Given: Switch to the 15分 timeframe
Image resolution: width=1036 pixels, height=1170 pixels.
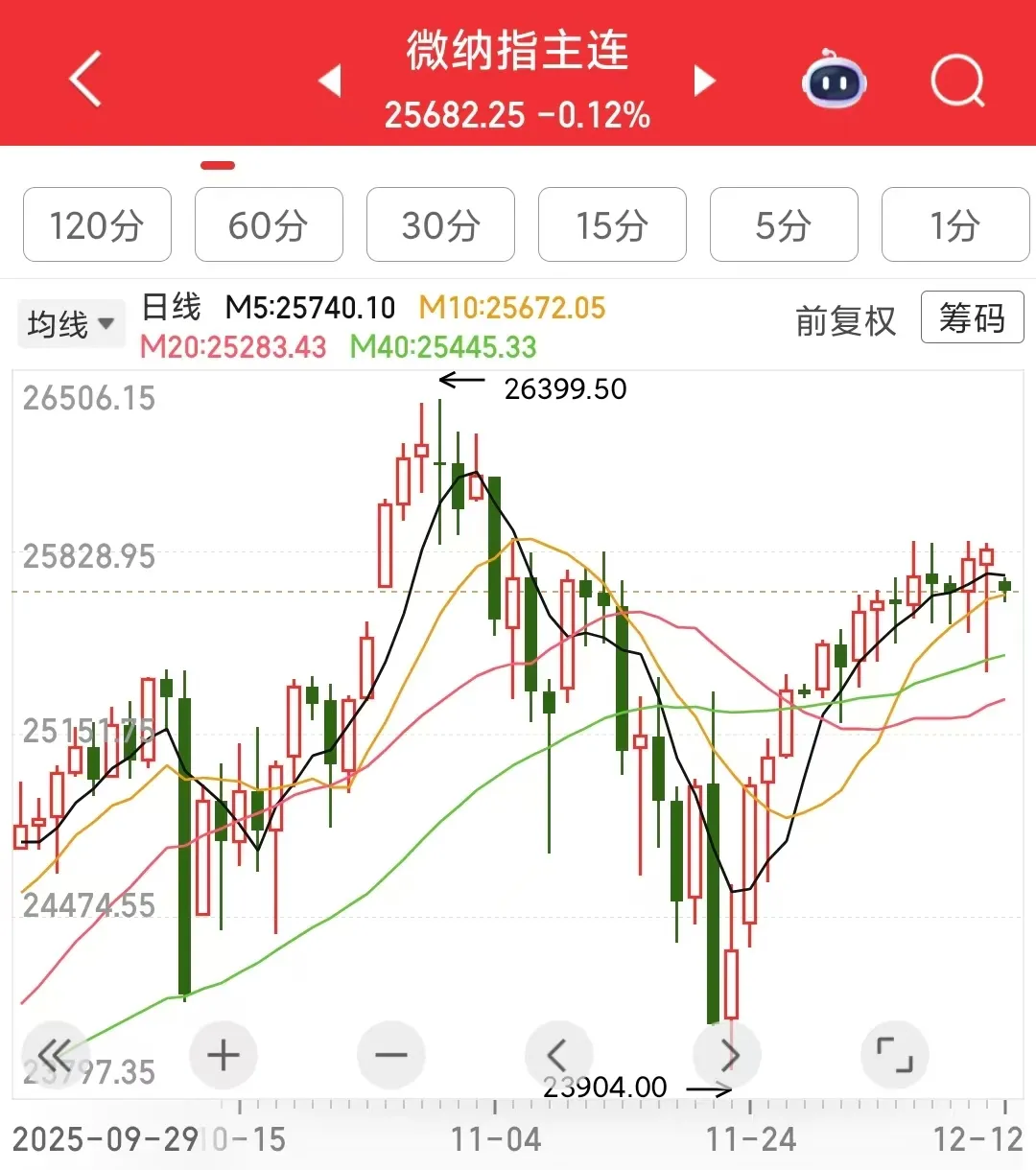Looking at the screenshot, I should (612, 225).
